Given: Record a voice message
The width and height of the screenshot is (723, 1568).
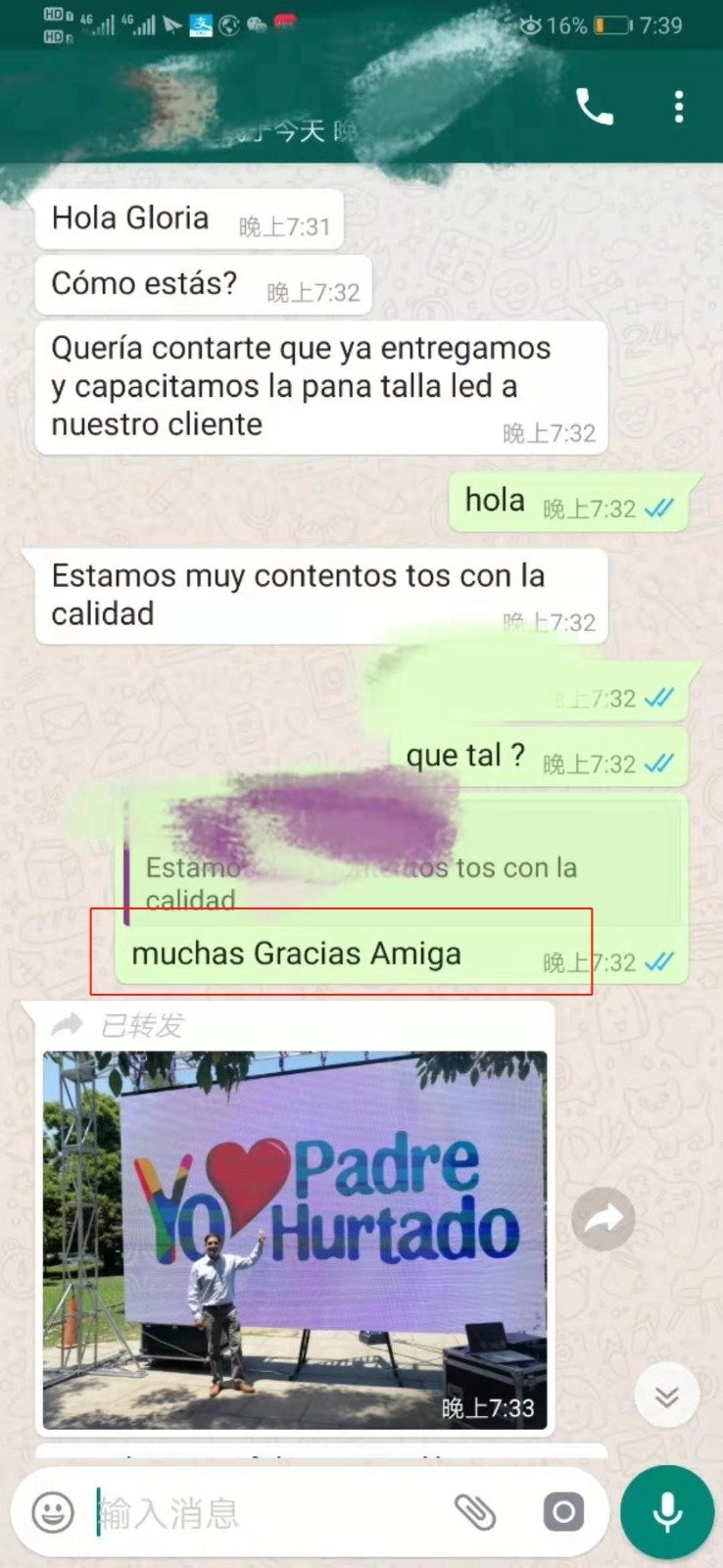Looking at the screenshot, I should point(668,1512).
